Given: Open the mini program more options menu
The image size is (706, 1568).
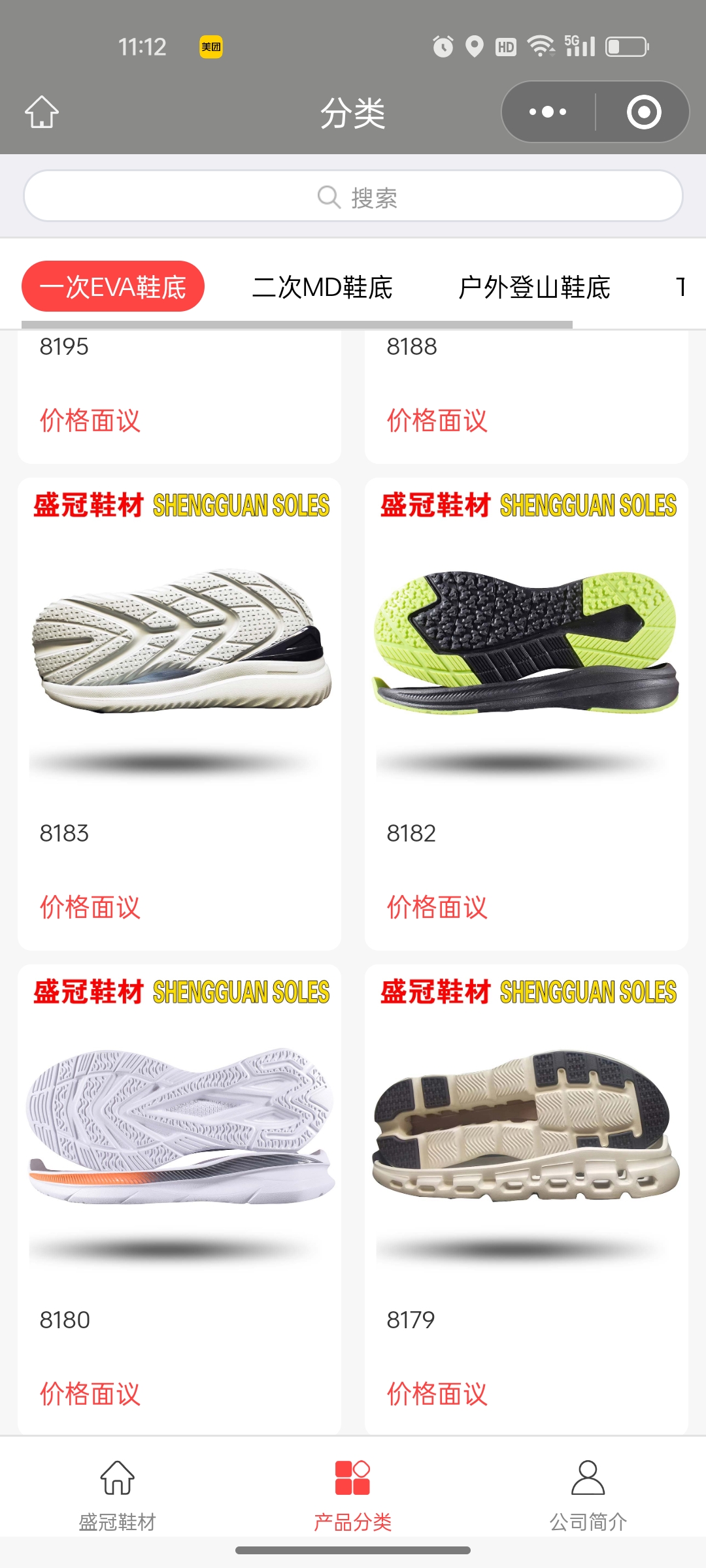Looking at the screenshot, I should 548,112.
